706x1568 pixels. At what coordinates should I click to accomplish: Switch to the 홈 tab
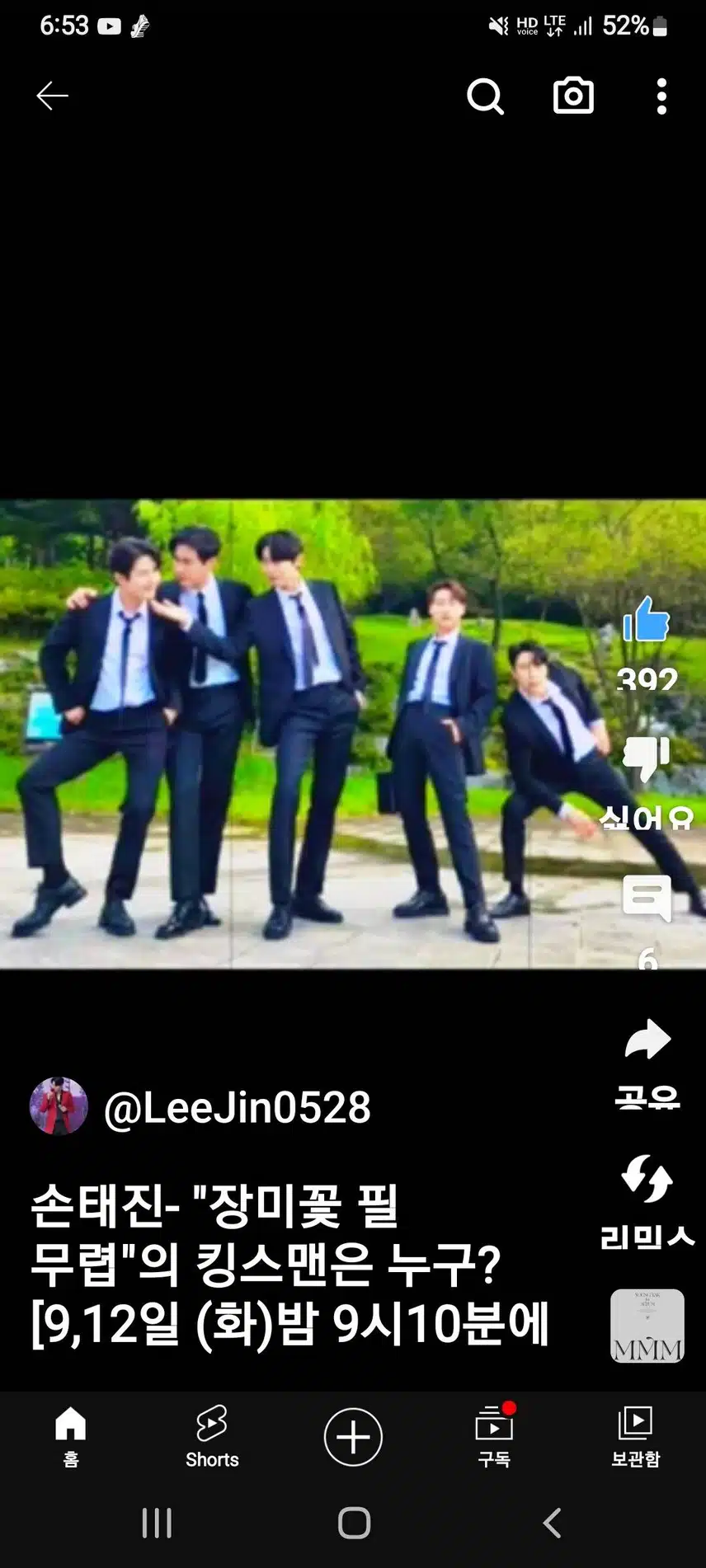(x=71, y=1436)
